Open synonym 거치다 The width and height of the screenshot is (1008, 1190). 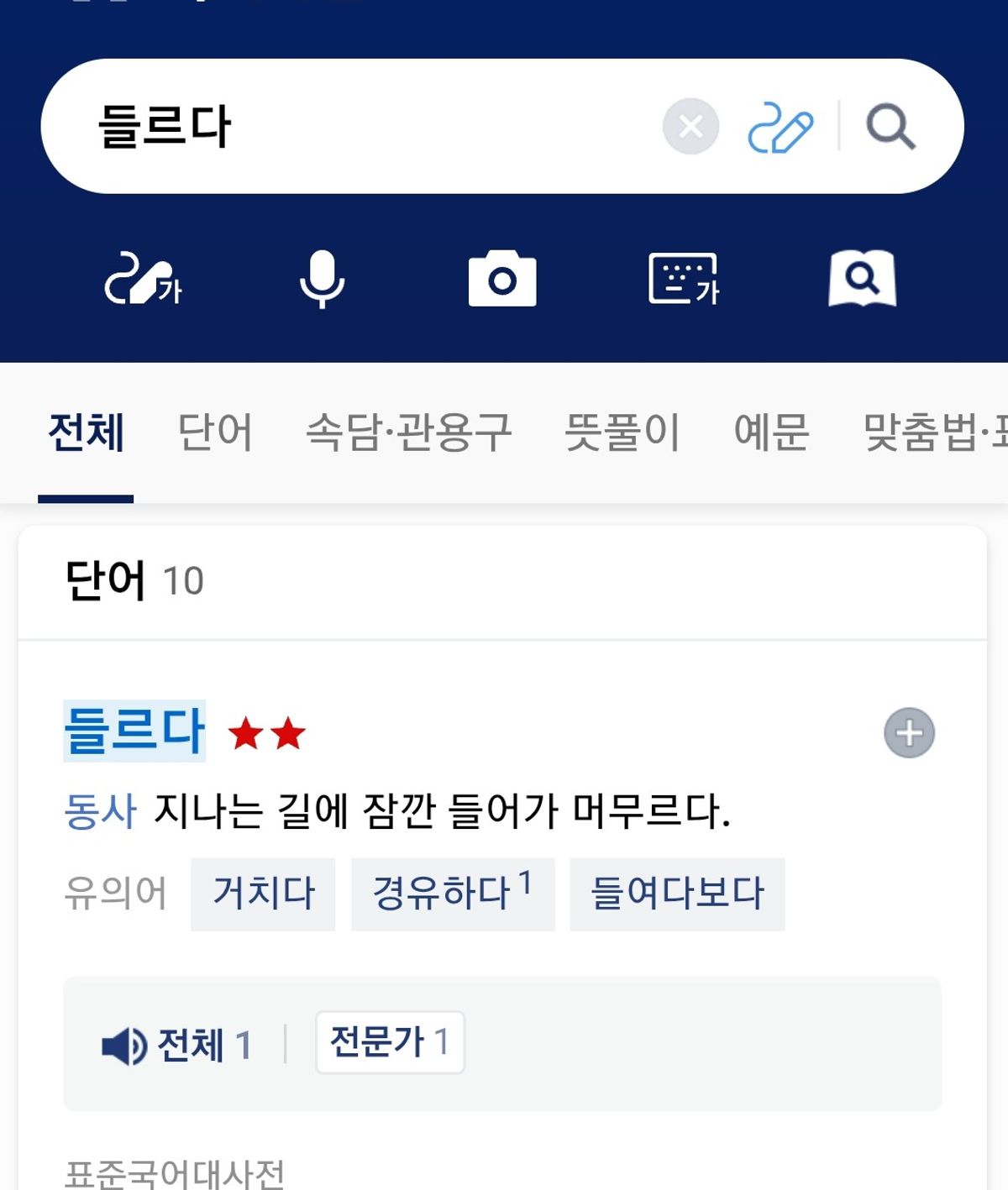point(263,894)
